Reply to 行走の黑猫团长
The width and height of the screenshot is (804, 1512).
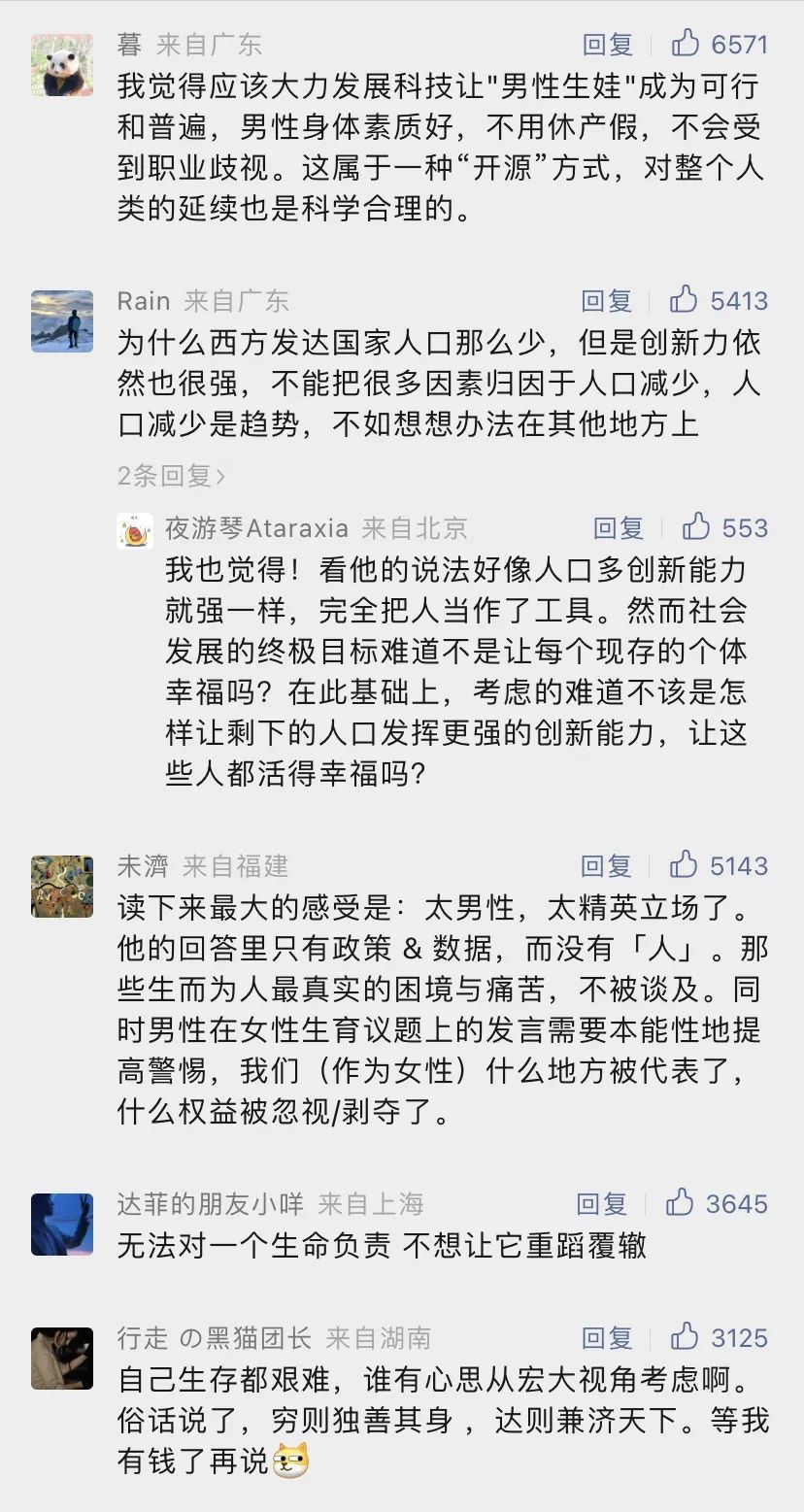click(x=607, y=1338)
